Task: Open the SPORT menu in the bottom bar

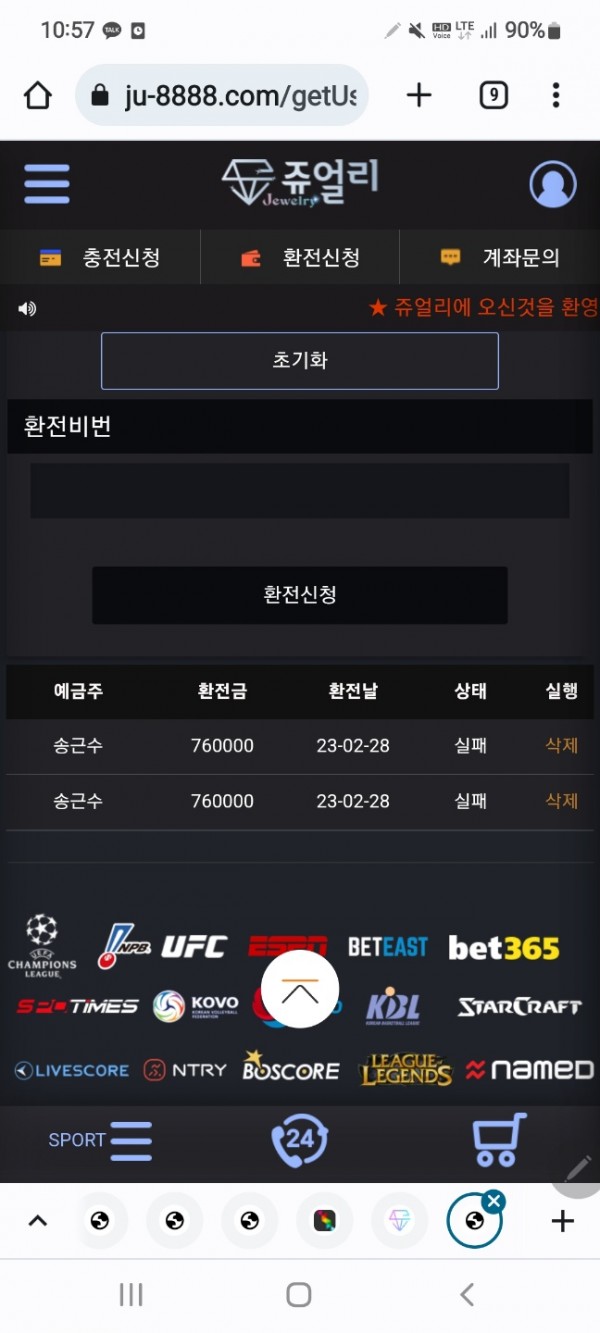Action: 100,1140
